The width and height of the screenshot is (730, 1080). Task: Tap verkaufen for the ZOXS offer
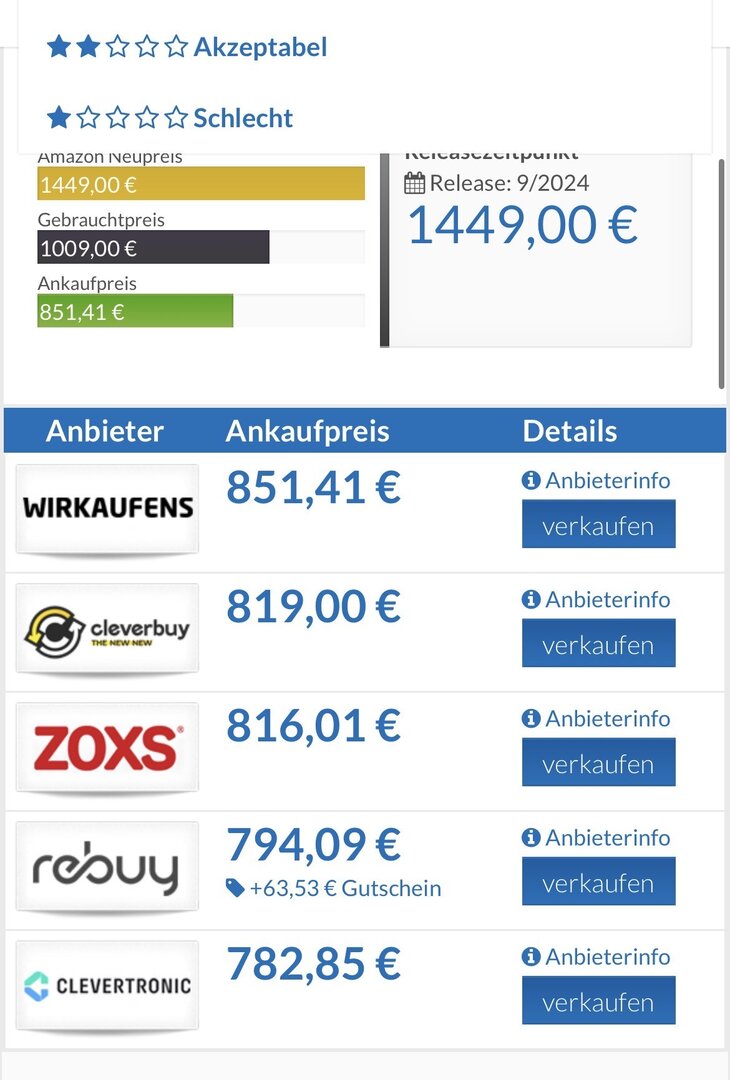coord(598,763)
